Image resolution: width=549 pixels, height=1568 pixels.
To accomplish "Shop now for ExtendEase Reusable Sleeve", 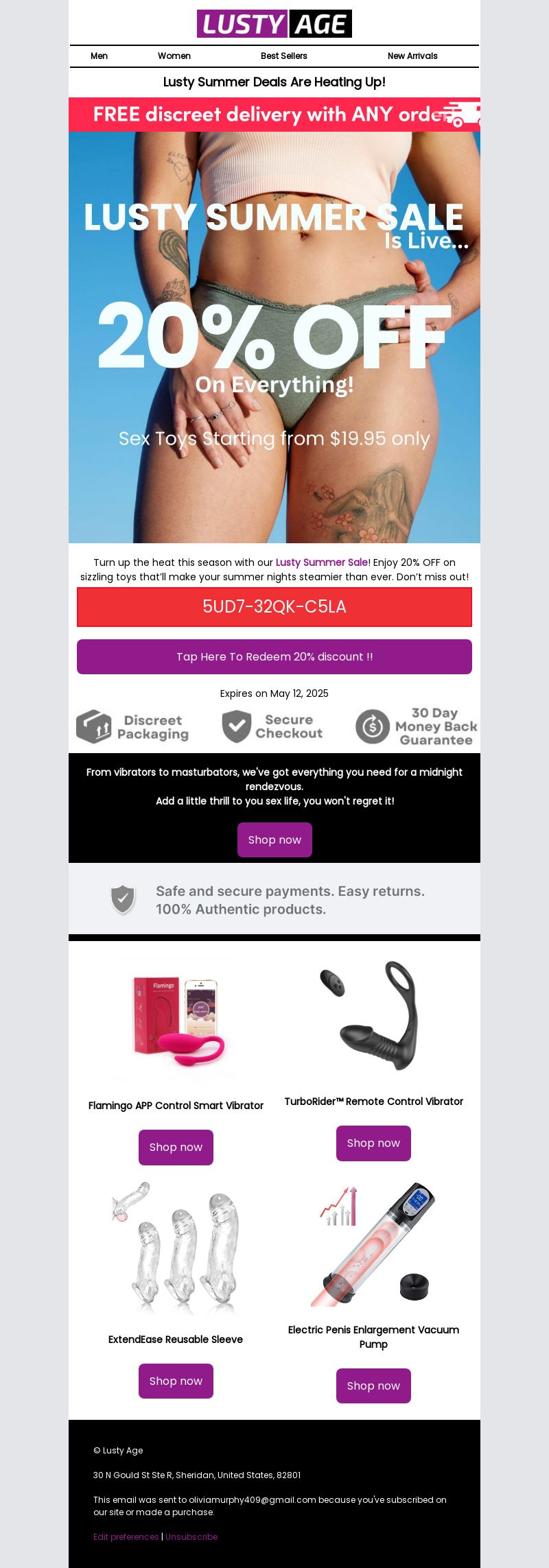I will [x=176, y=1381].
